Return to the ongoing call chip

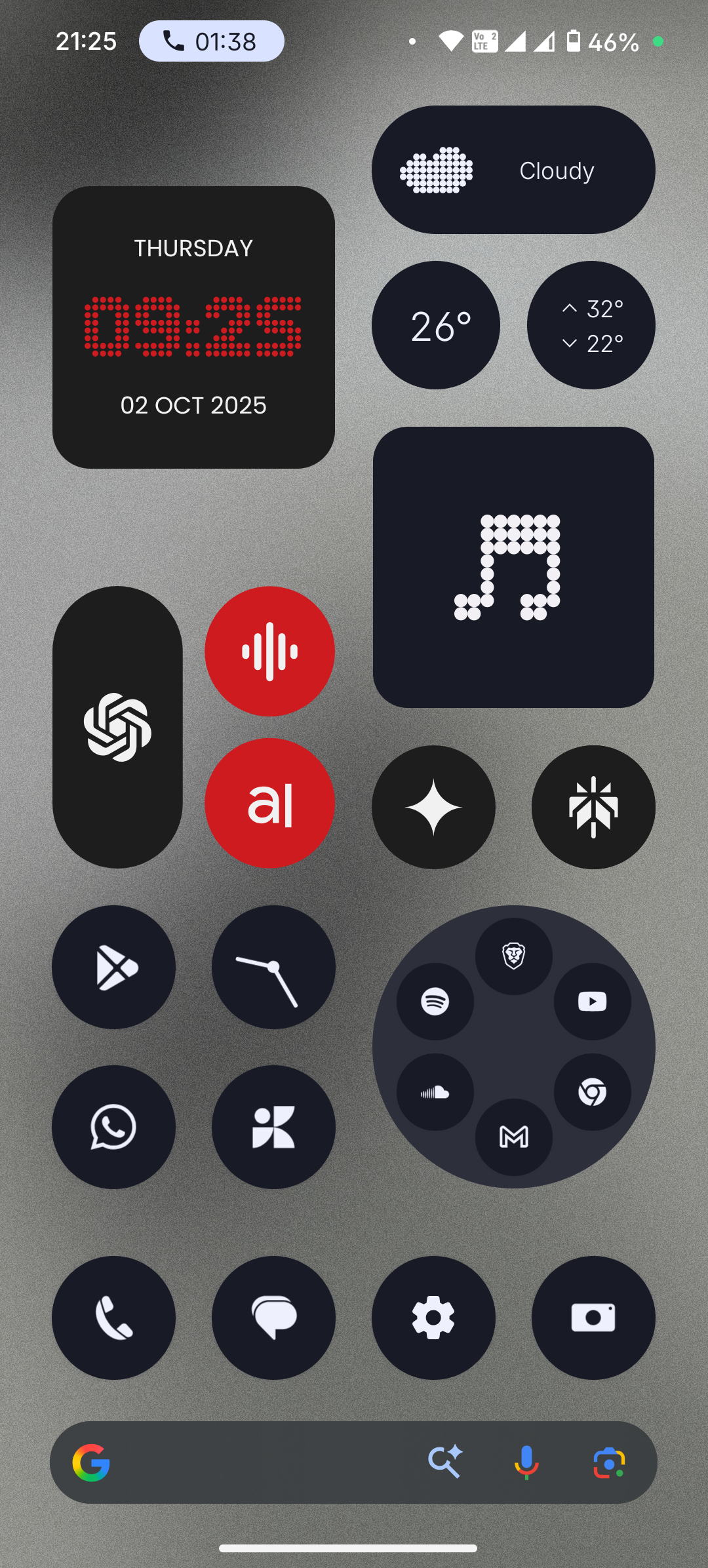click(211, 41)
